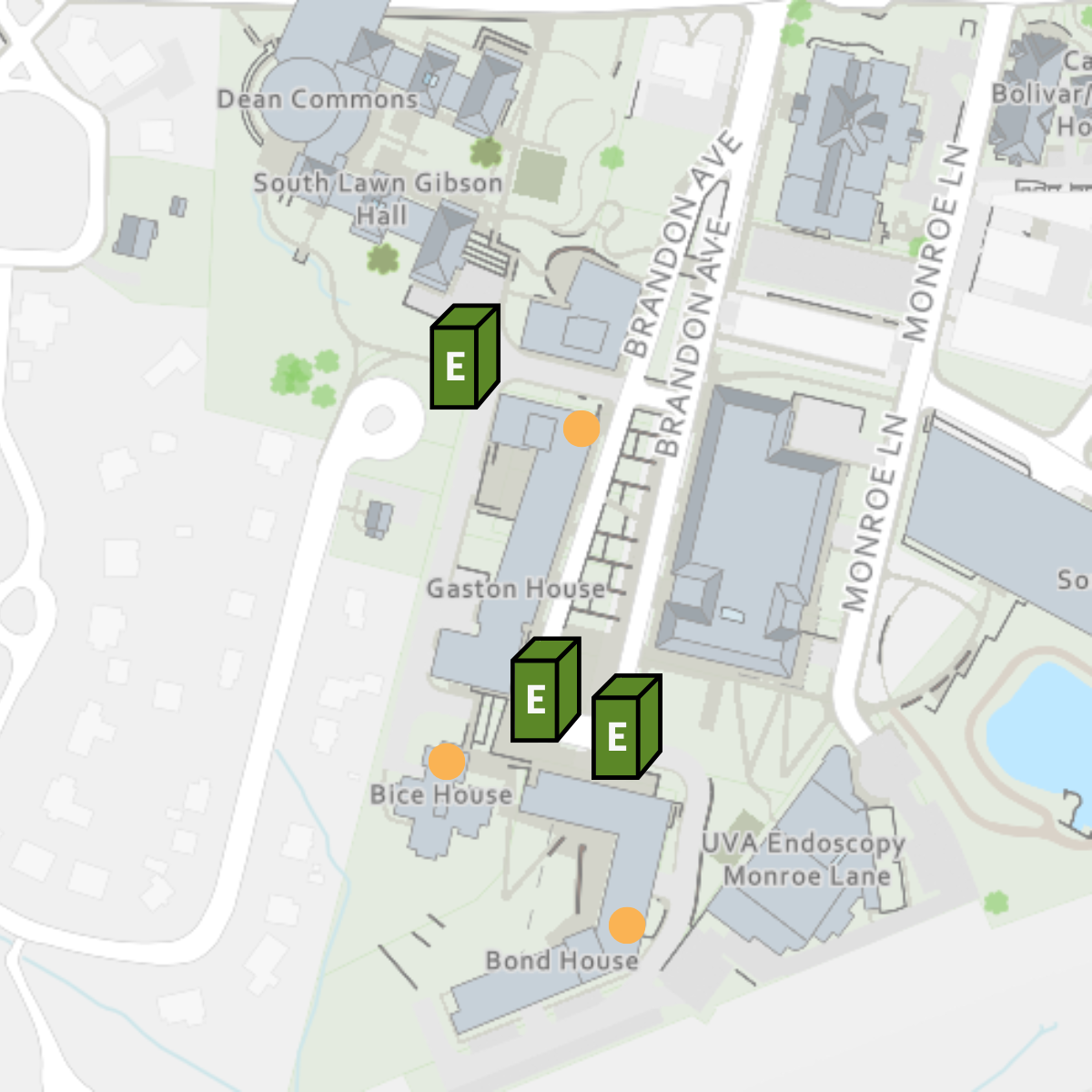
Task: Open the green E marker nearest UVA Endoscopy
Action: point(625,728)
